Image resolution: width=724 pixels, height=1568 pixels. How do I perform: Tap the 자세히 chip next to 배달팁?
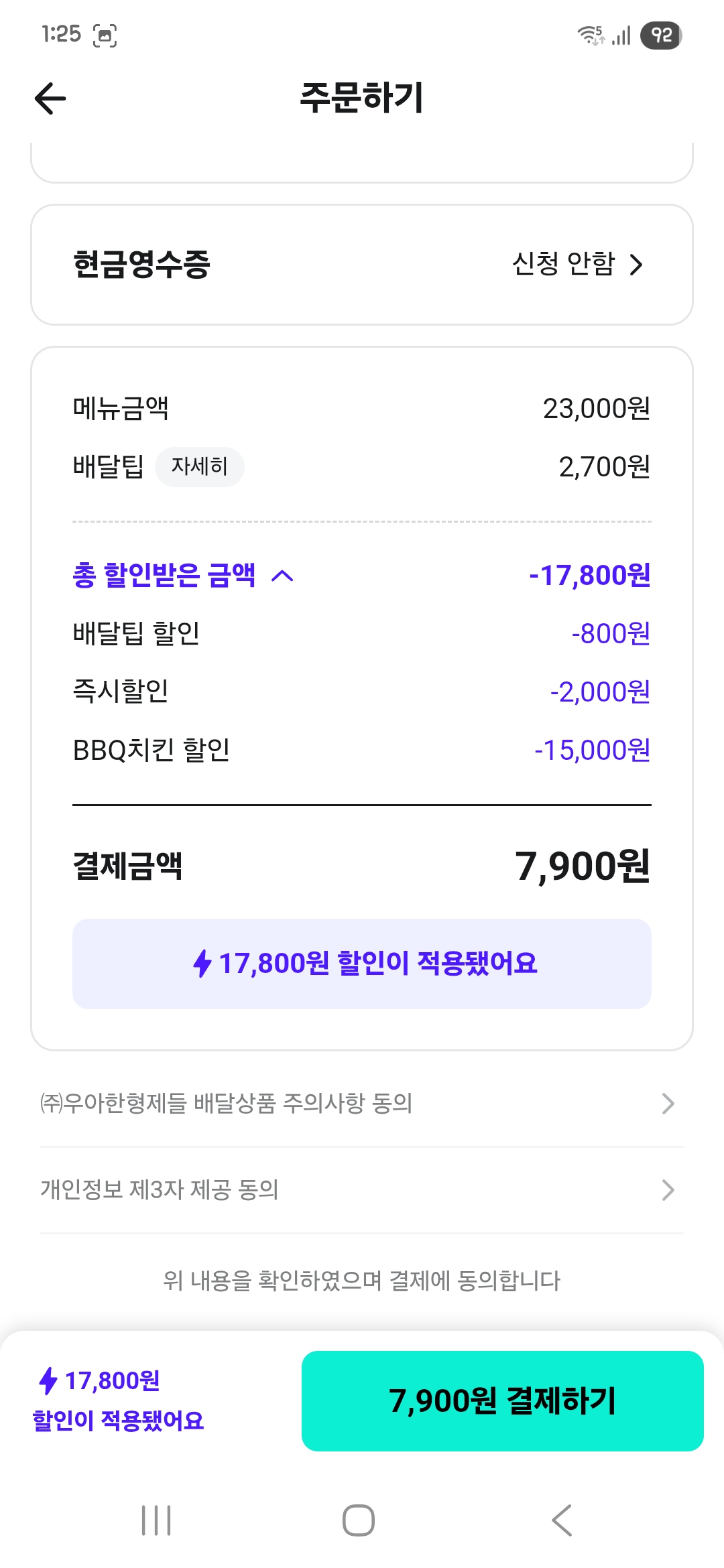click(x=199, y=466)
